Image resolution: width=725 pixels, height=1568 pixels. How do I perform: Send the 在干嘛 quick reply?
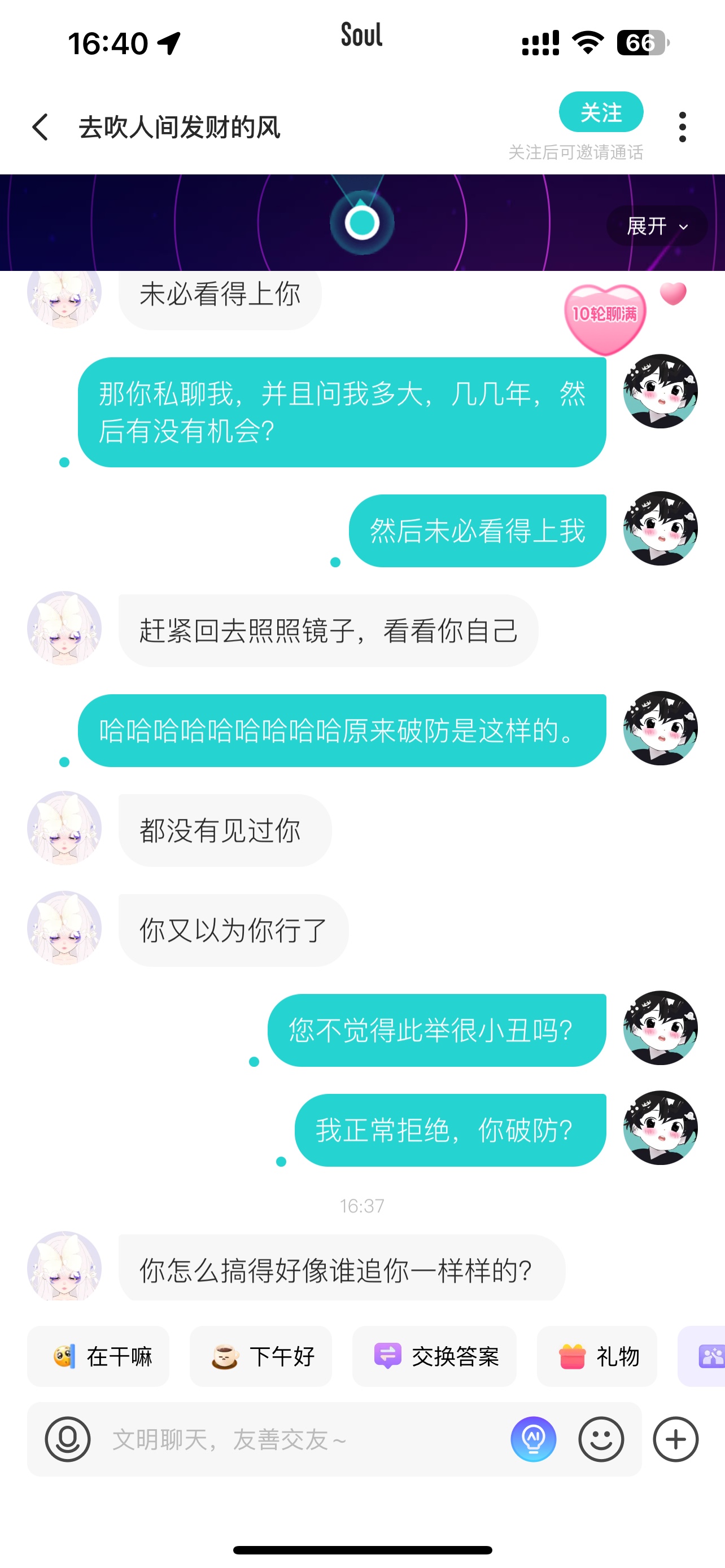[99, 1357]
